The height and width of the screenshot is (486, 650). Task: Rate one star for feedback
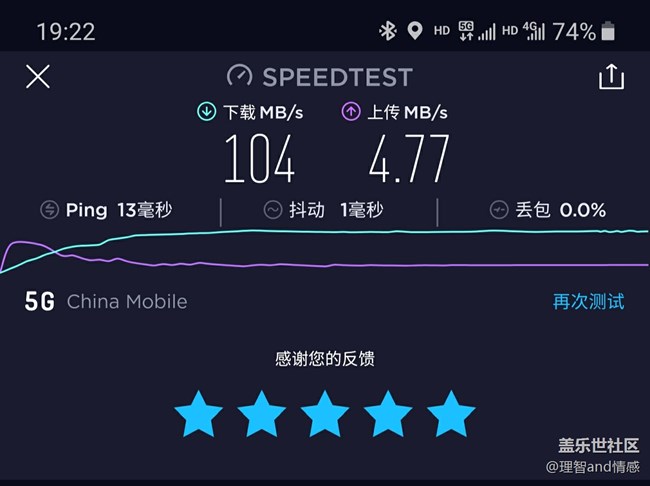pos(199,414)
